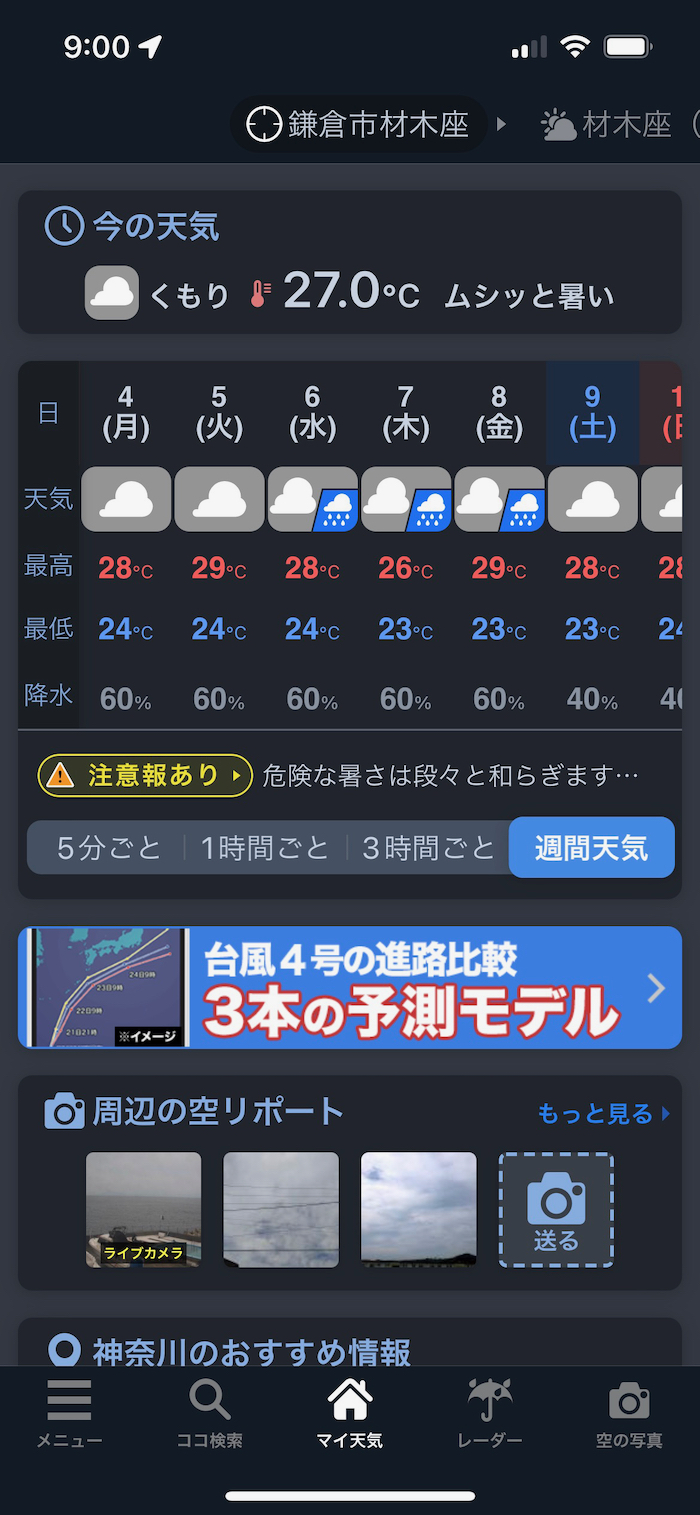The image size is (700, 1515).
Task: Select the 鎌倉市材木座 current location chip
Action: 359,125
